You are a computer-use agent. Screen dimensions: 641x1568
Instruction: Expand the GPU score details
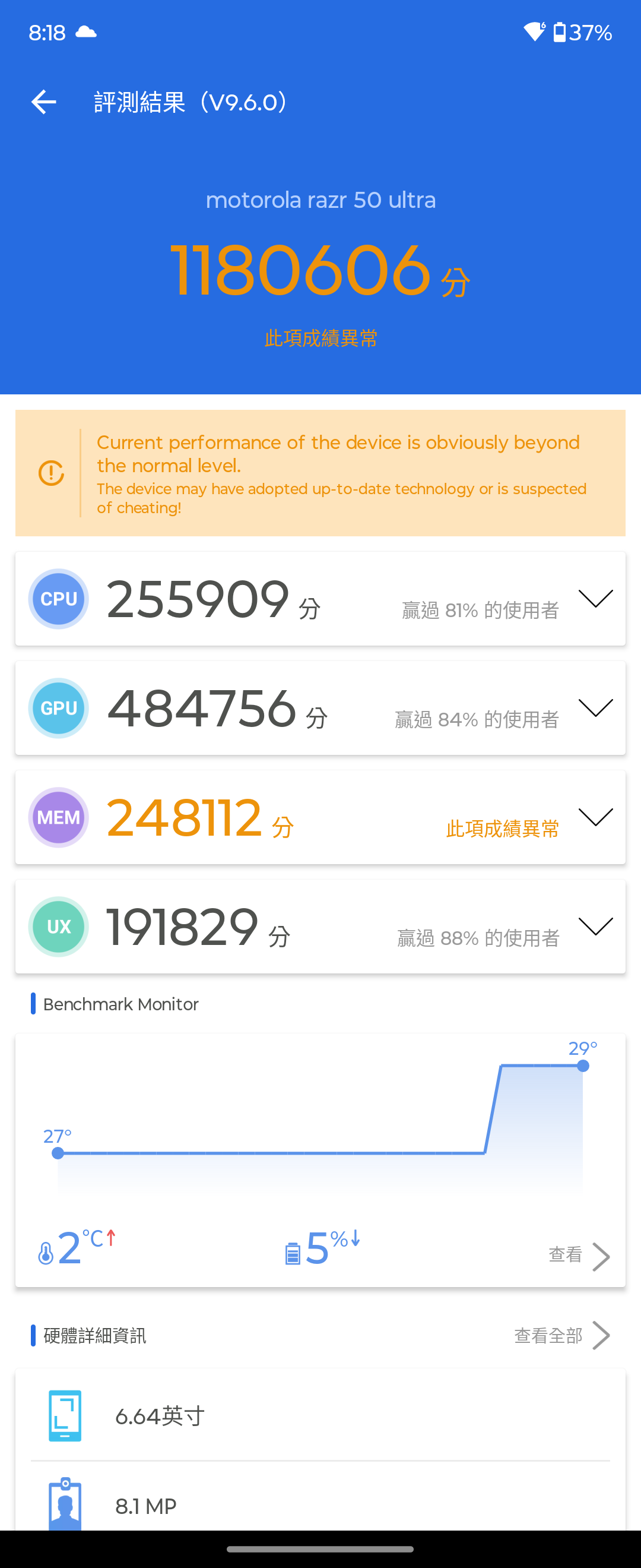(595, 708)
